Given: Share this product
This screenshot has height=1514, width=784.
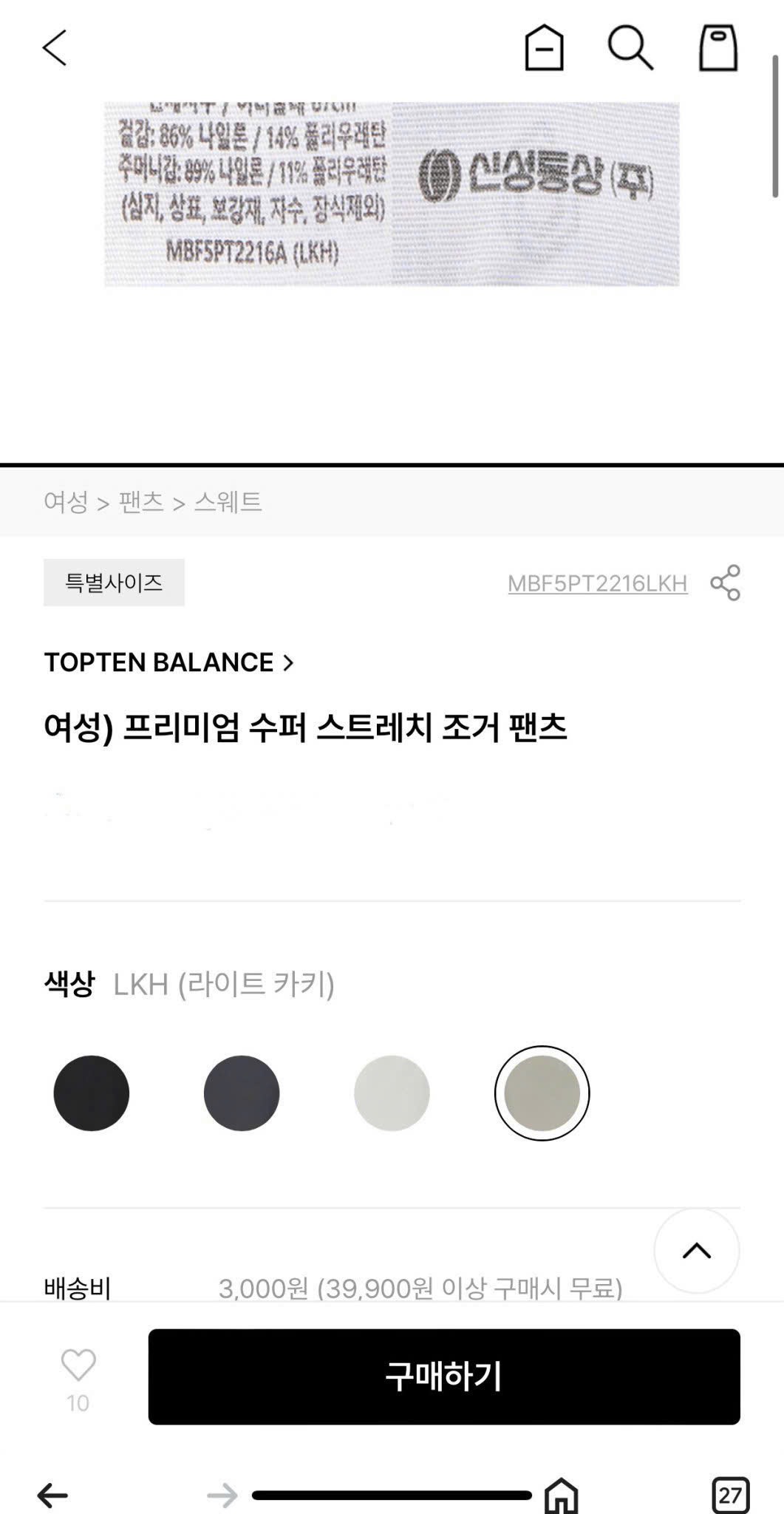Looking at the screenshot, I should pos(725,583).
